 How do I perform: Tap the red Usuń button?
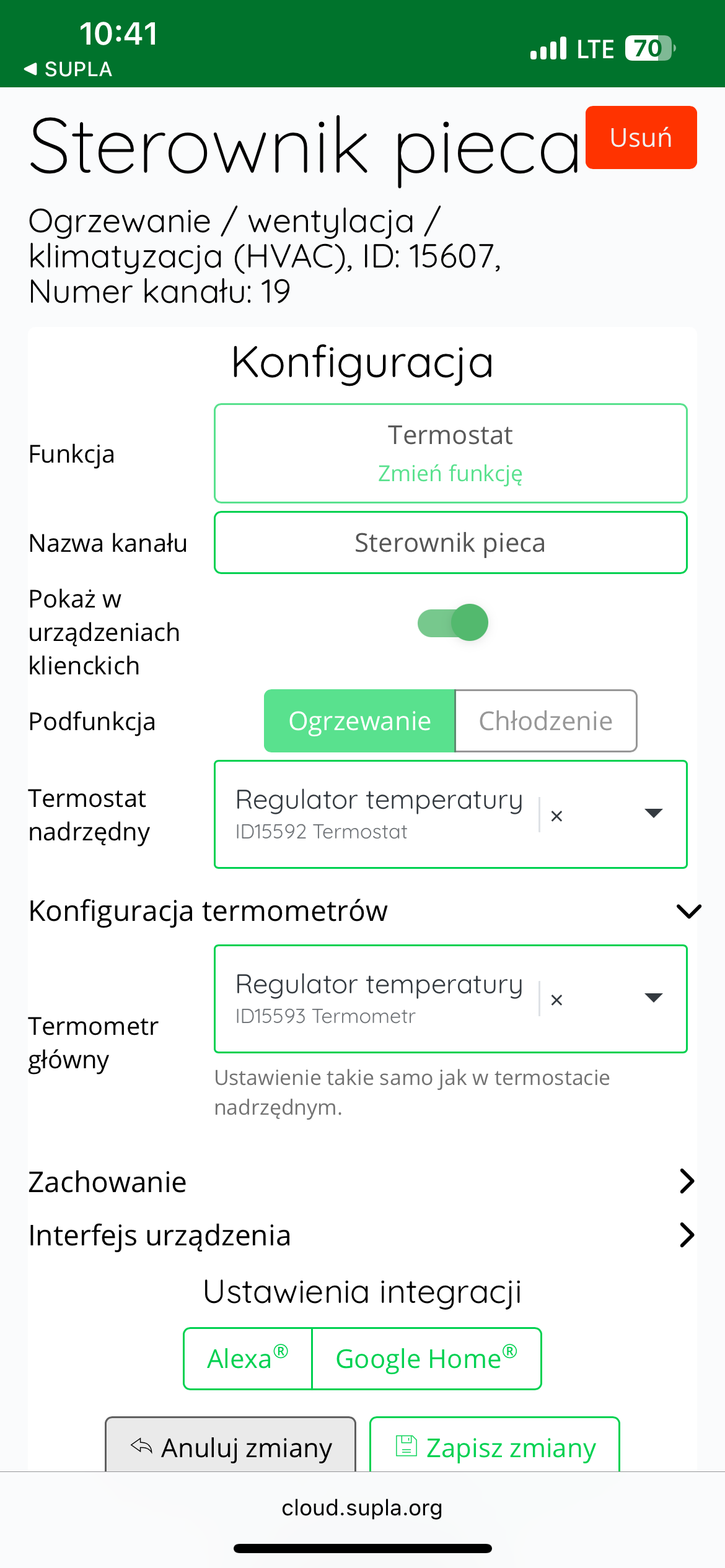pos(641,137)
